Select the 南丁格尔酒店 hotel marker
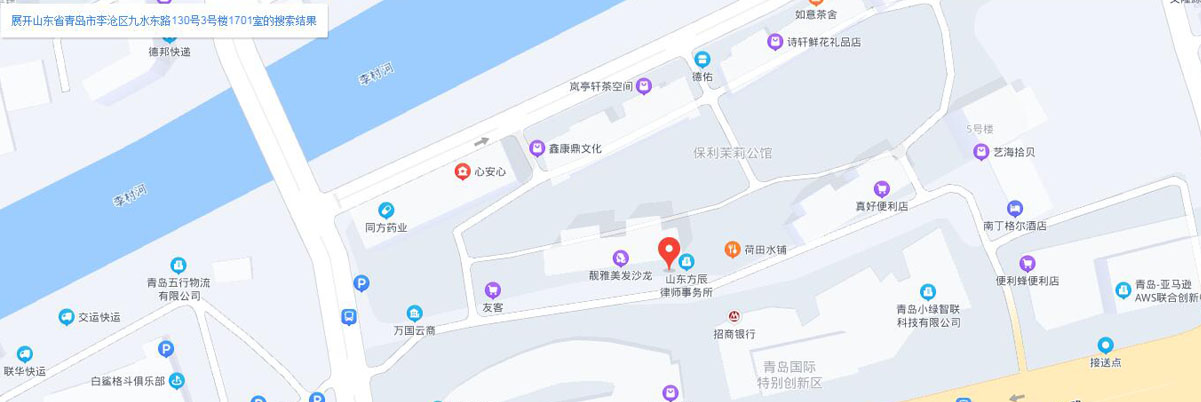Image resolution: width=1201 pixels, height=402 pixels. 1015,209
